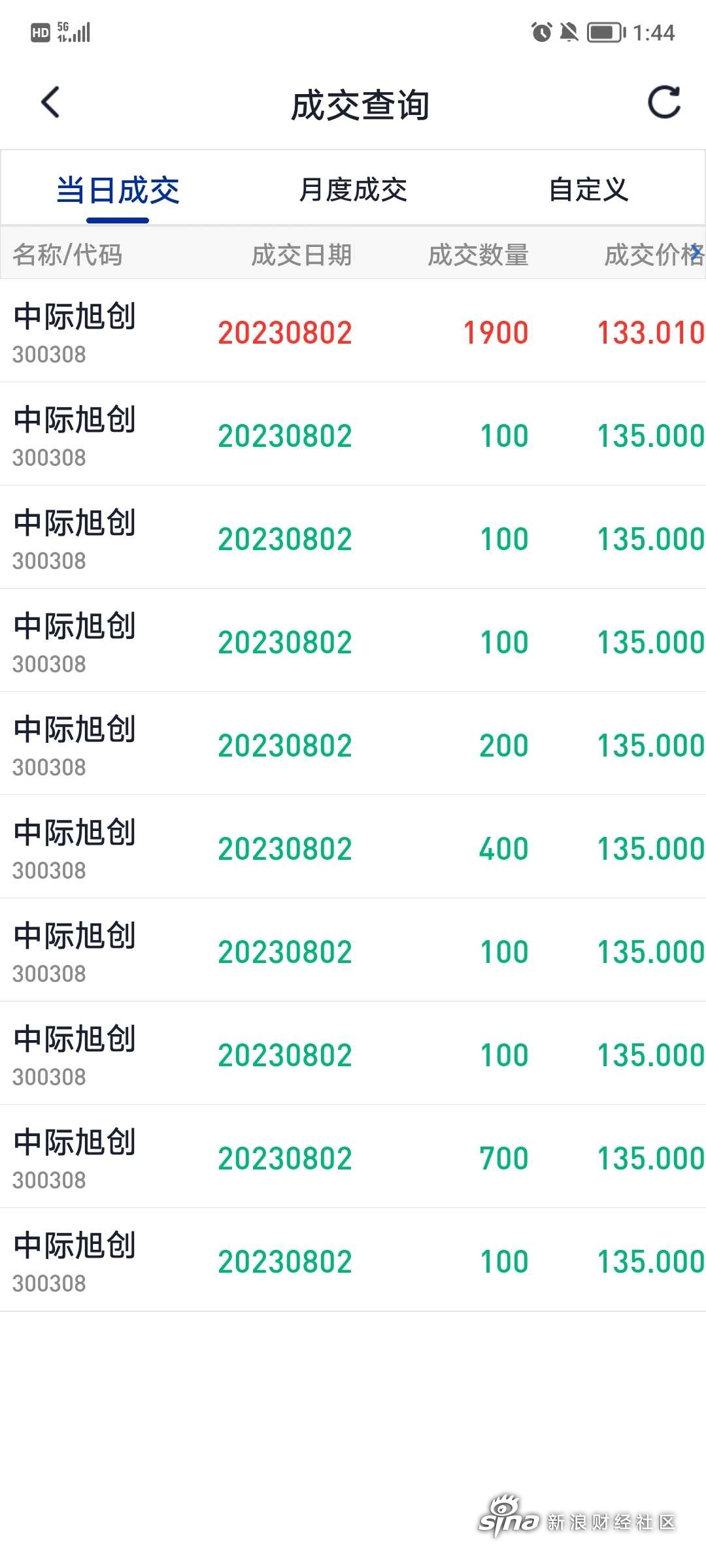The image size is (706, 1568).
Task: Open the 400-share 中际旭创 trade record
Action: [353, 847]
